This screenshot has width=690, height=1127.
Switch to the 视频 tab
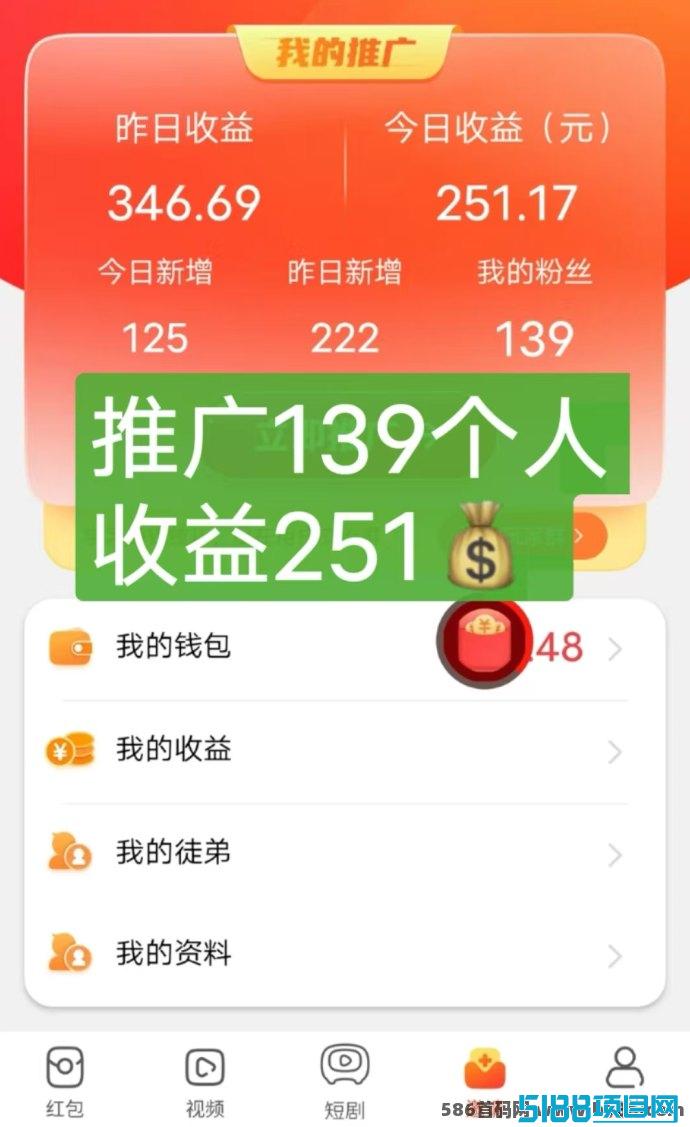[x=205, y=1081]
